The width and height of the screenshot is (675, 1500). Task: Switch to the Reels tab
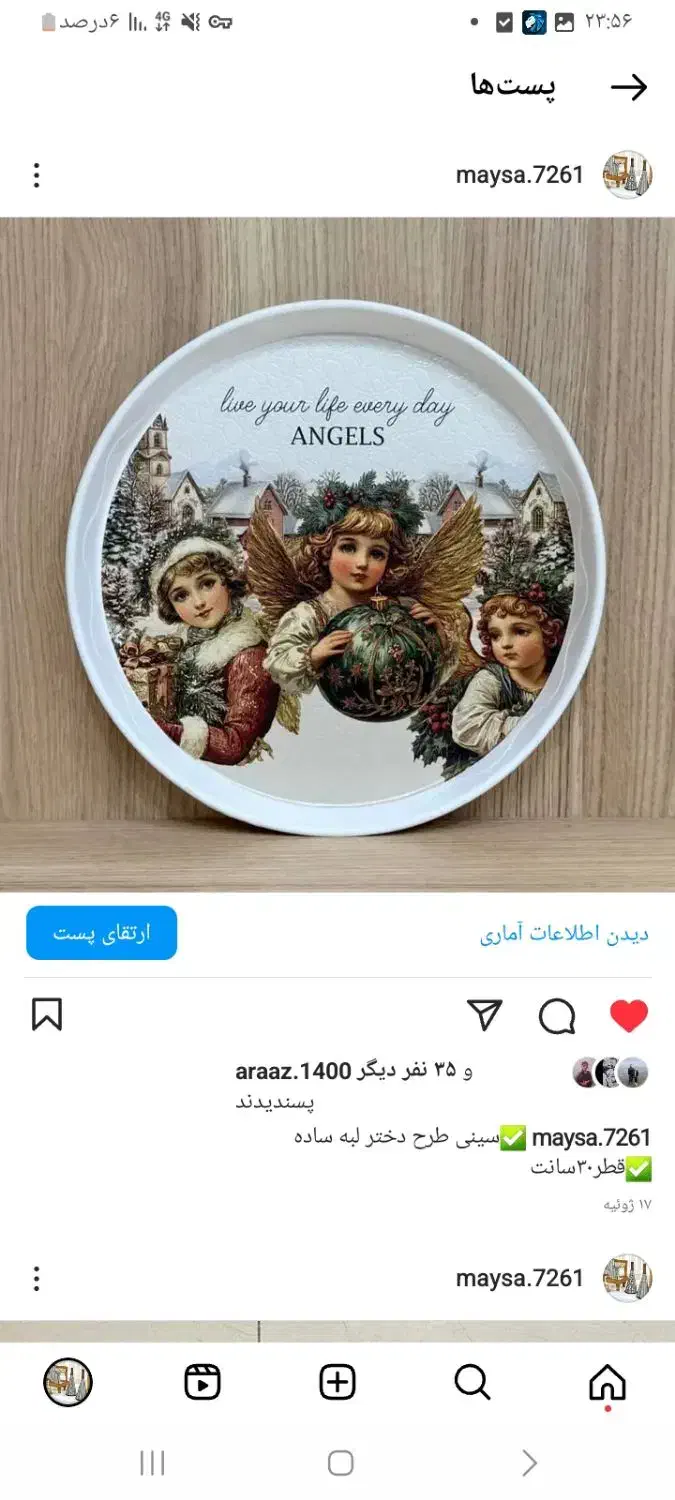(202, 1383)
